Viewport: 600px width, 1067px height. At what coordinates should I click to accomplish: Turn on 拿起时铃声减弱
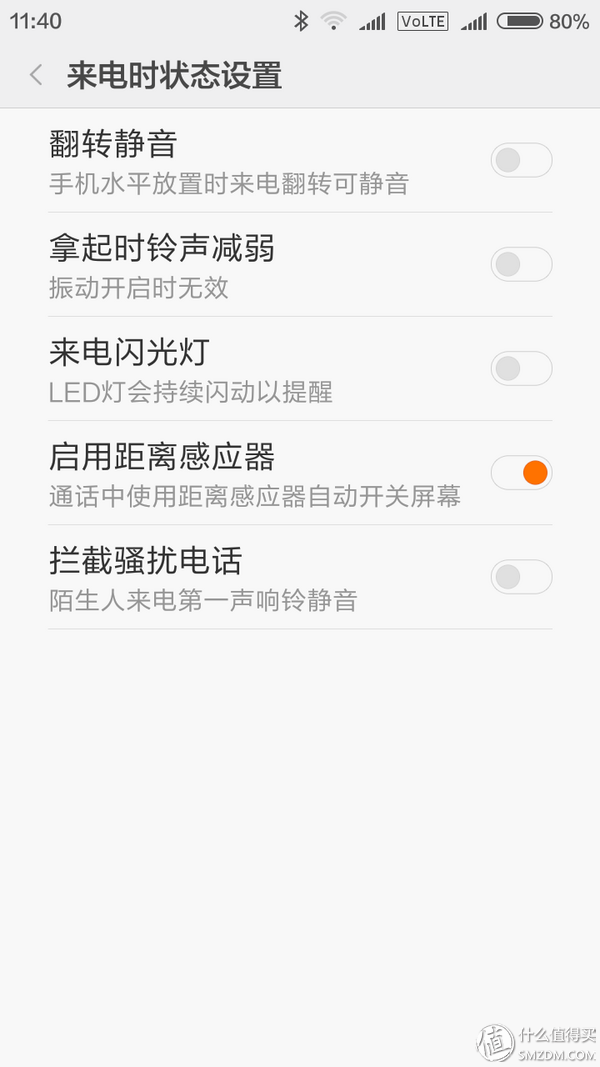coord(521,265)
